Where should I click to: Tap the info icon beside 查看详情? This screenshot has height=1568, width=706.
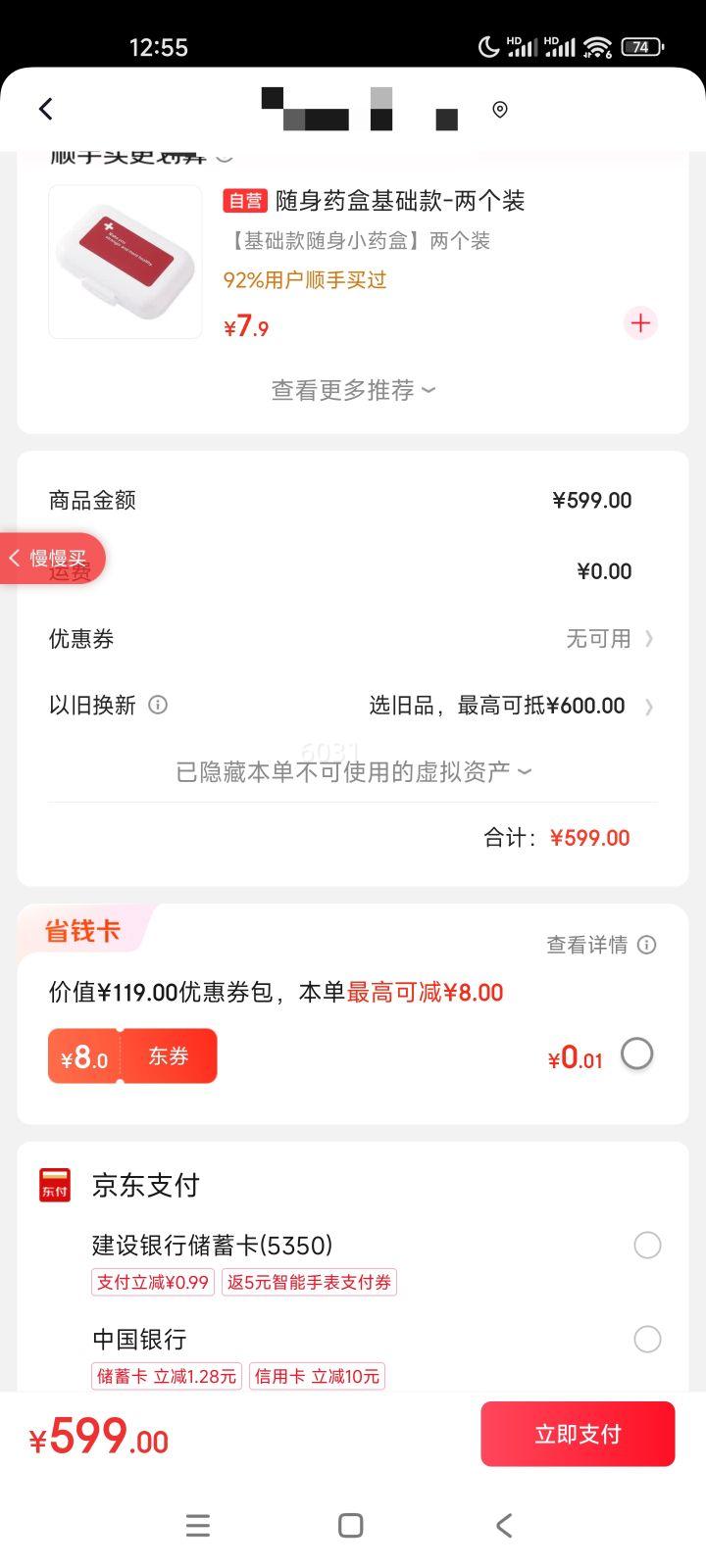click(645, 945)
